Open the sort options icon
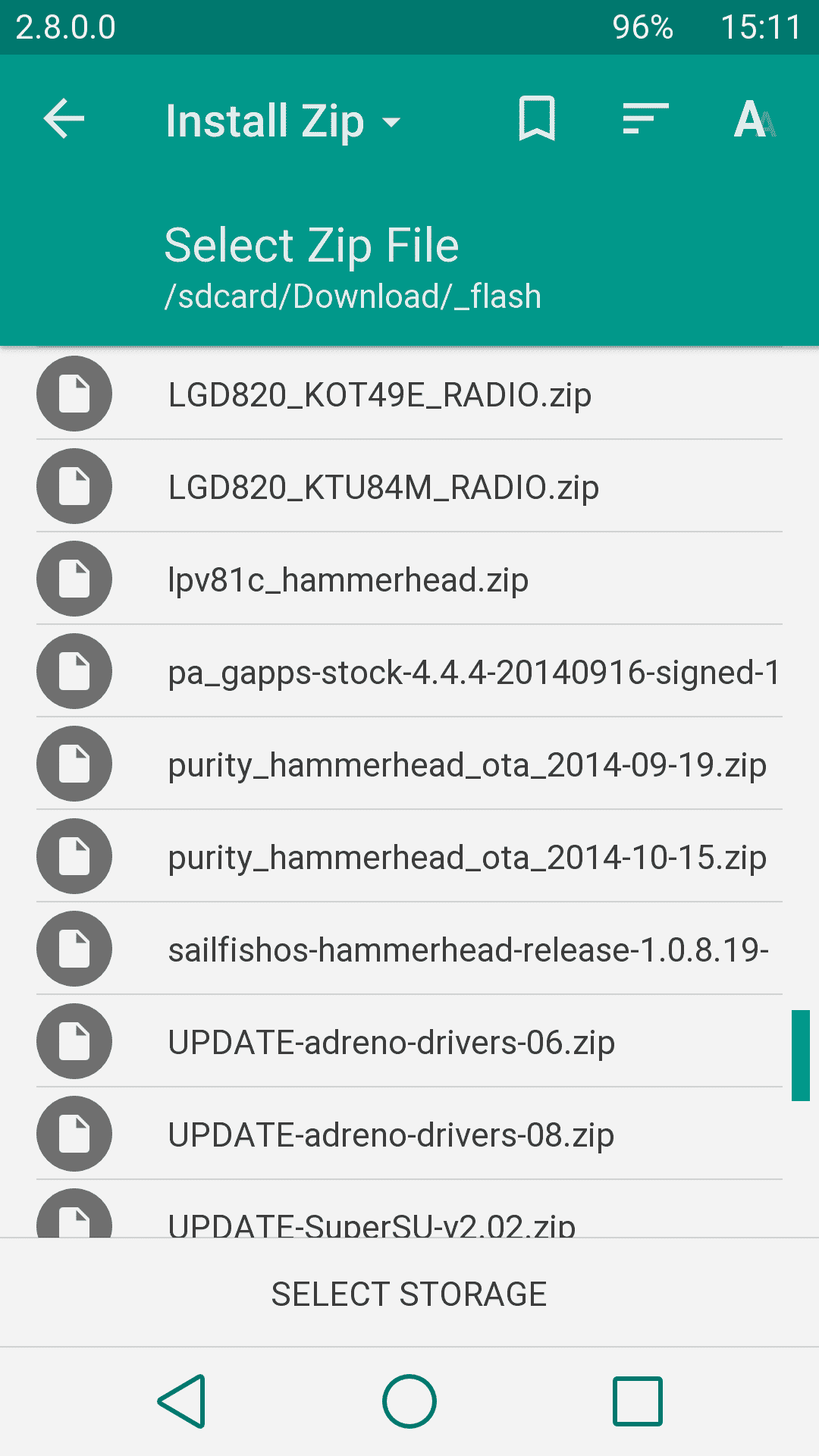819x1456 pixels. pos(645,119)
